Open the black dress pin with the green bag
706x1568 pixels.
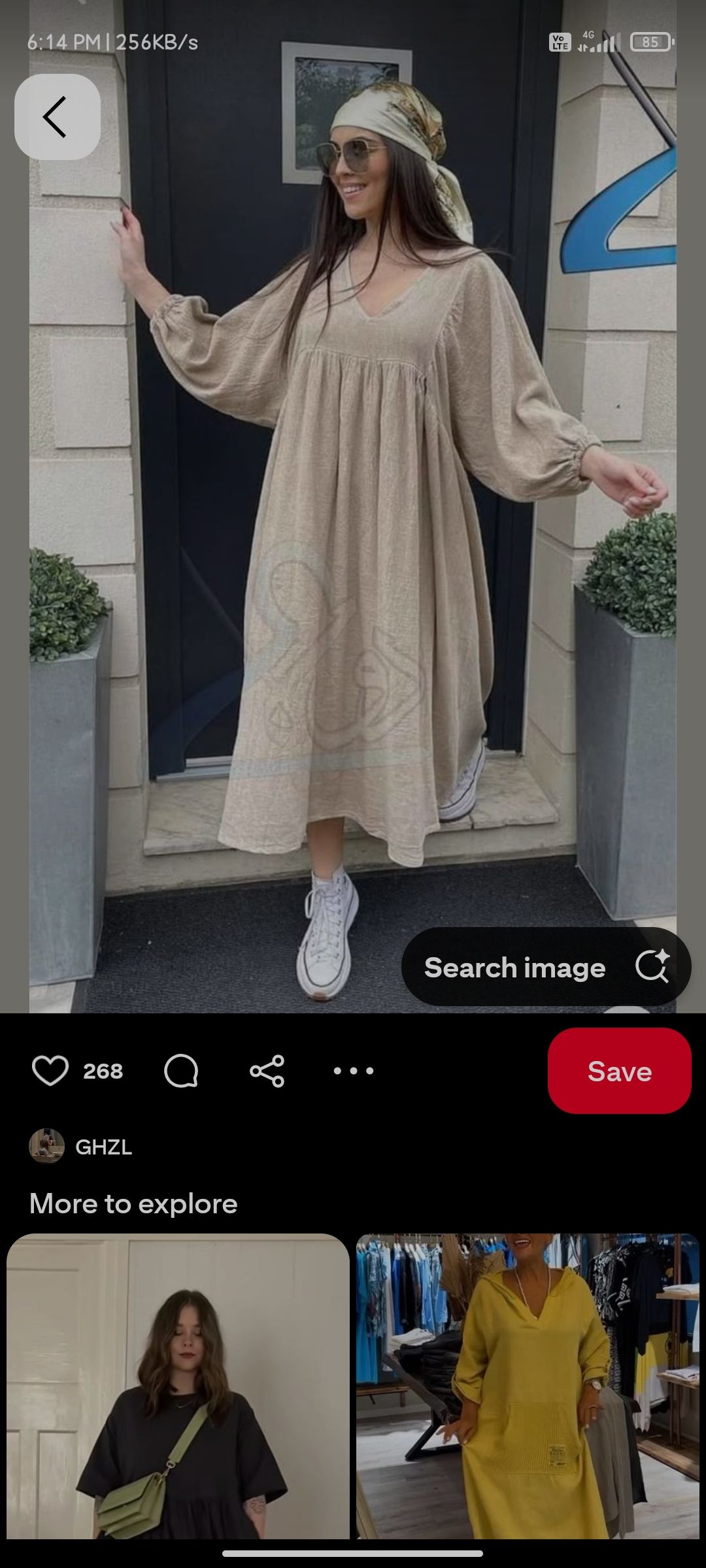click(x=178, y=1386)
